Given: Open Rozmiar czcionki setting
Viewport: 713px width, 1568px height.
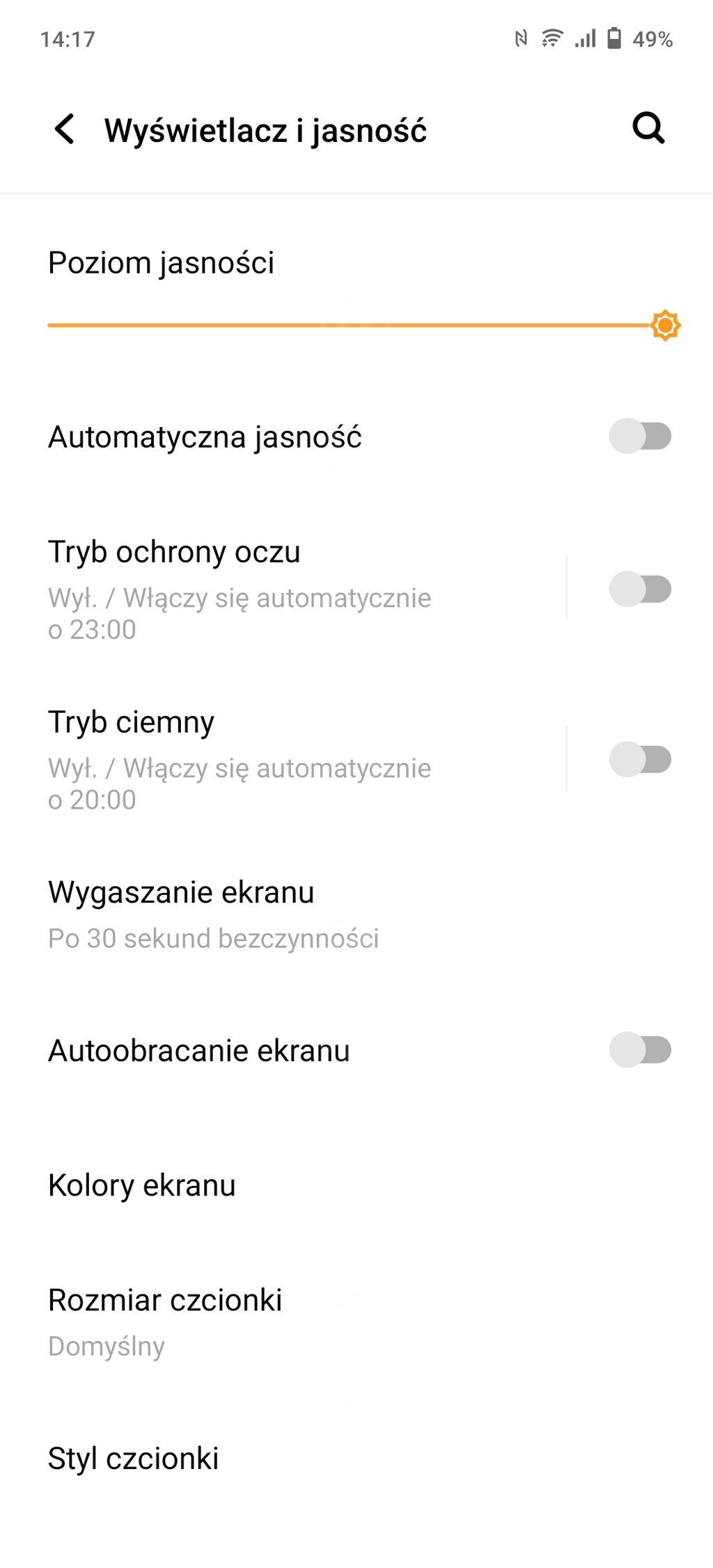Looking at the screenshot, I should tap(356, 1322).
